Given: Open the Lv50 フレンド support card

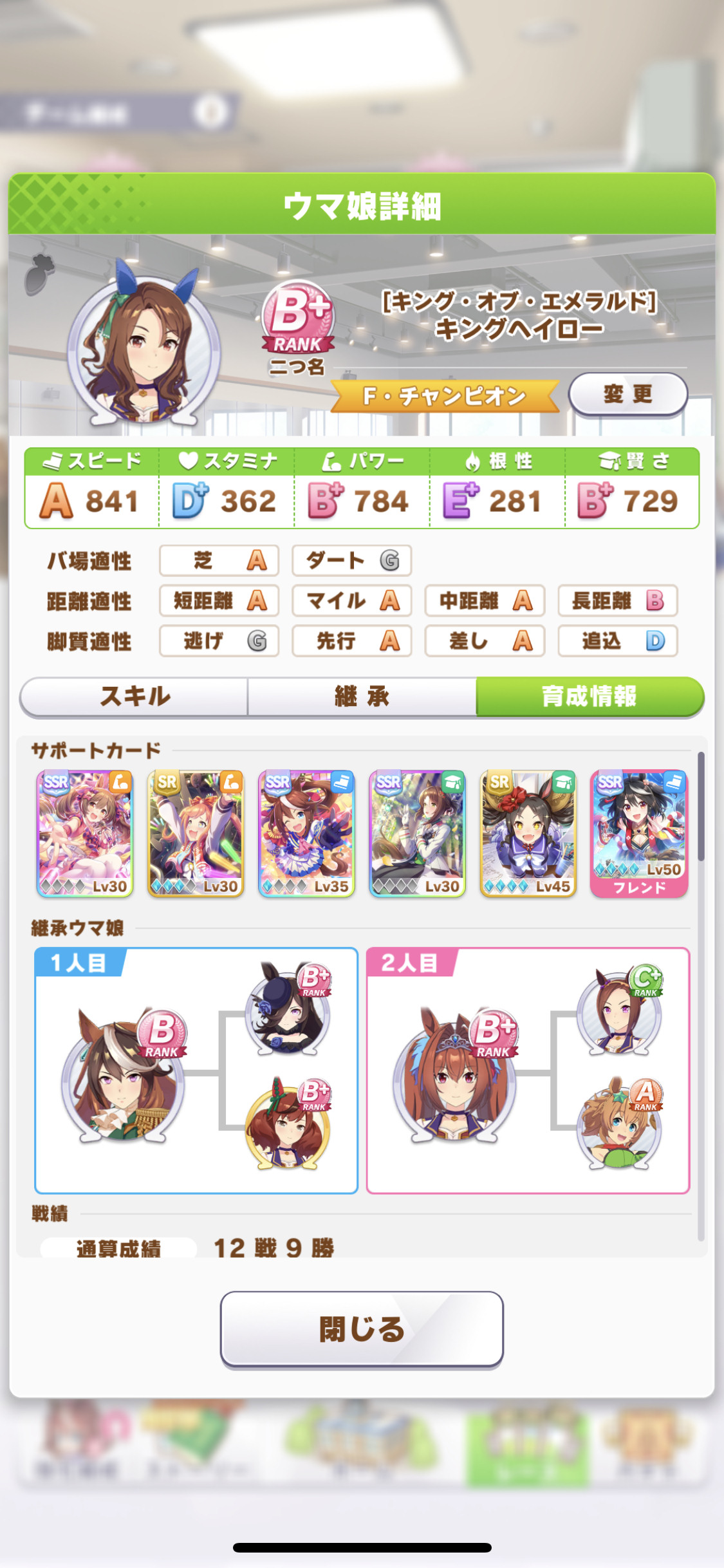Looking at the screenshot, I should click(639, 834).
